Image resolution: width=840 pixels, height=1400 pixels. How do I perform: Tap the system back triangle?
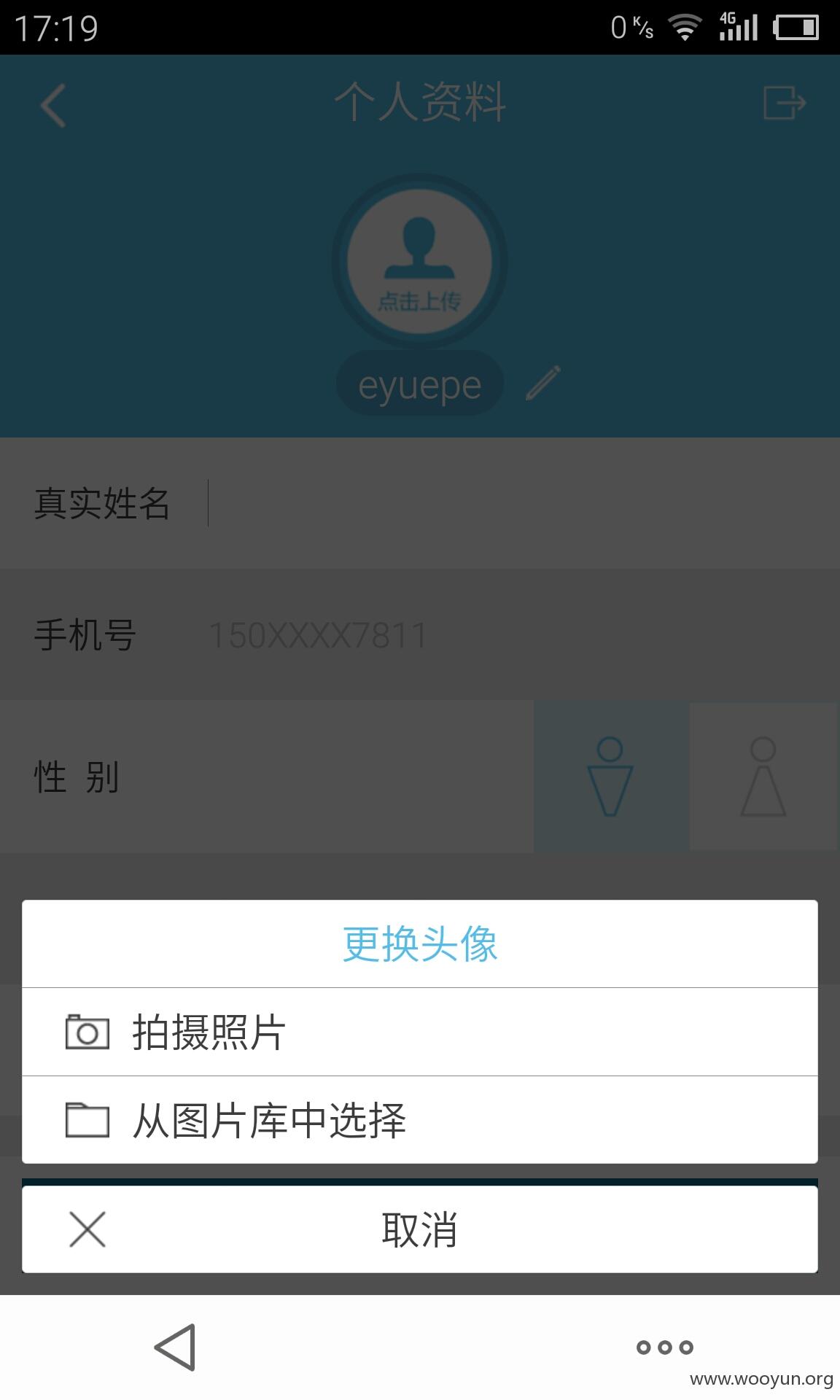(x=175, y=1347)
